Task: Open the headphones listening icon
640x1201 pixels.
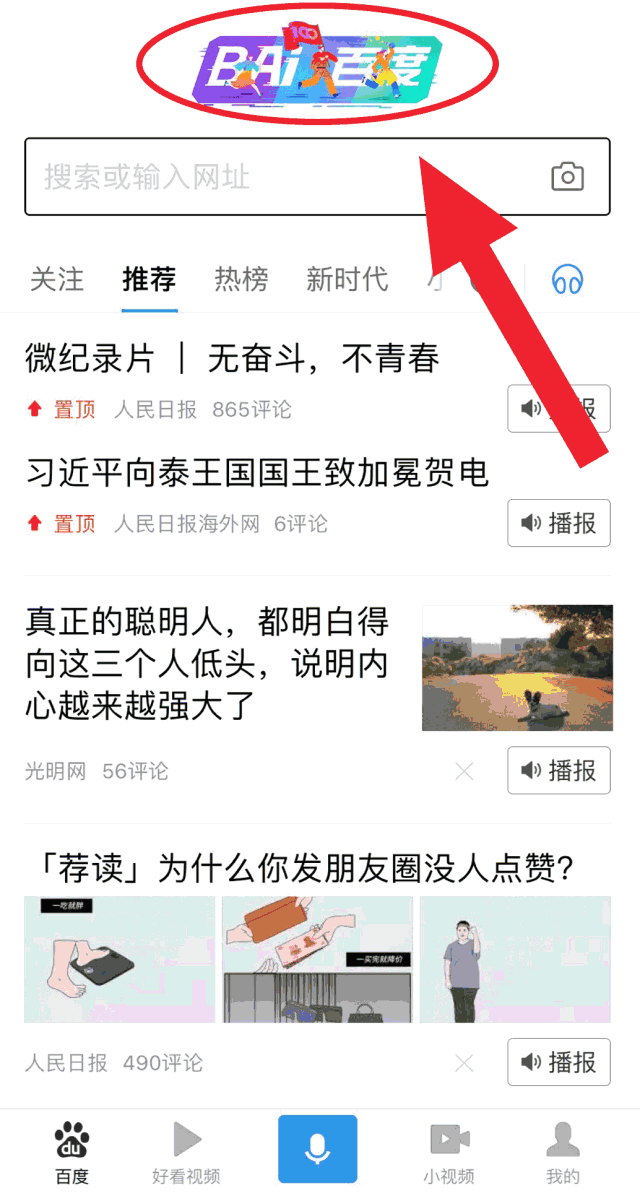Action: pos(567,280)
